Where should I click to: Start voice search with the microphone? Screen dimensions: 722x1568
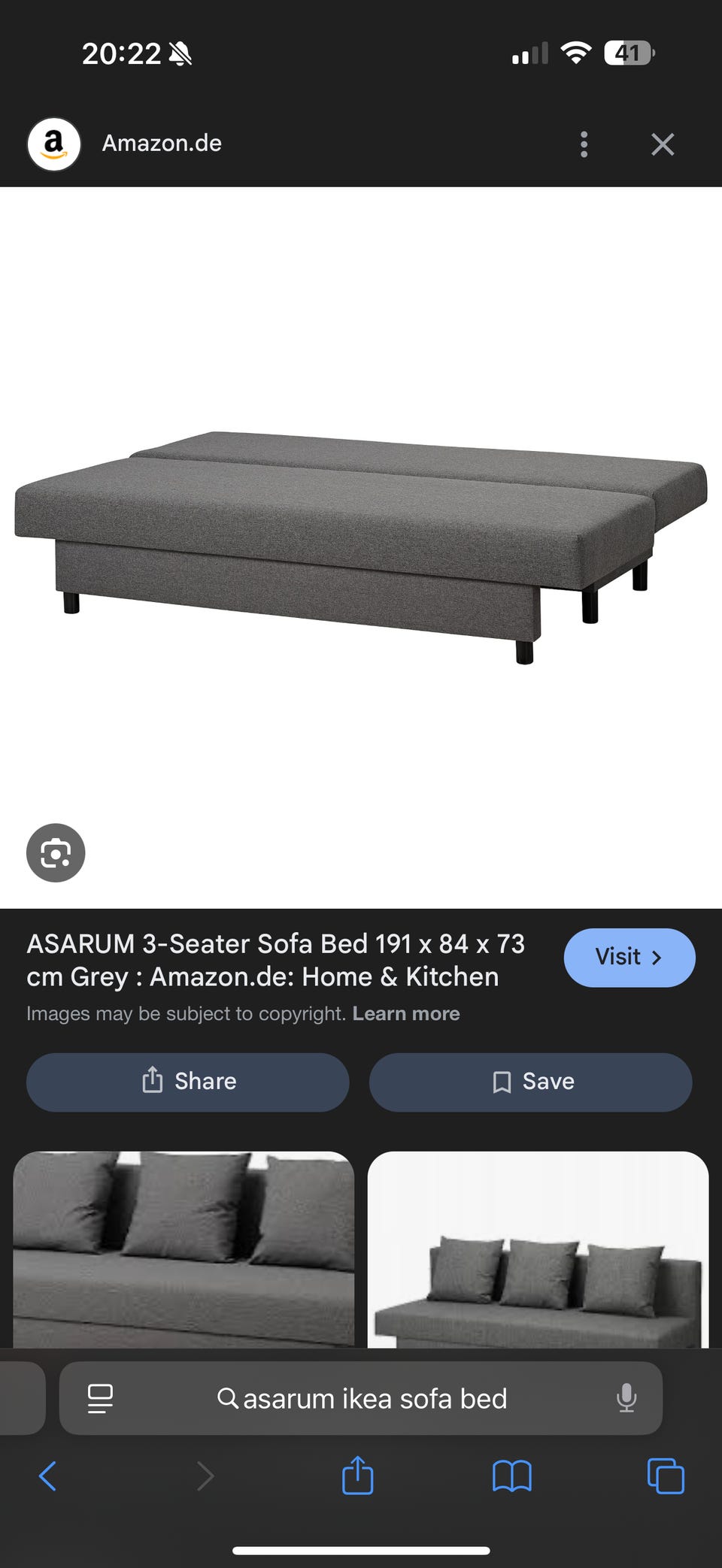point(626,1399)
